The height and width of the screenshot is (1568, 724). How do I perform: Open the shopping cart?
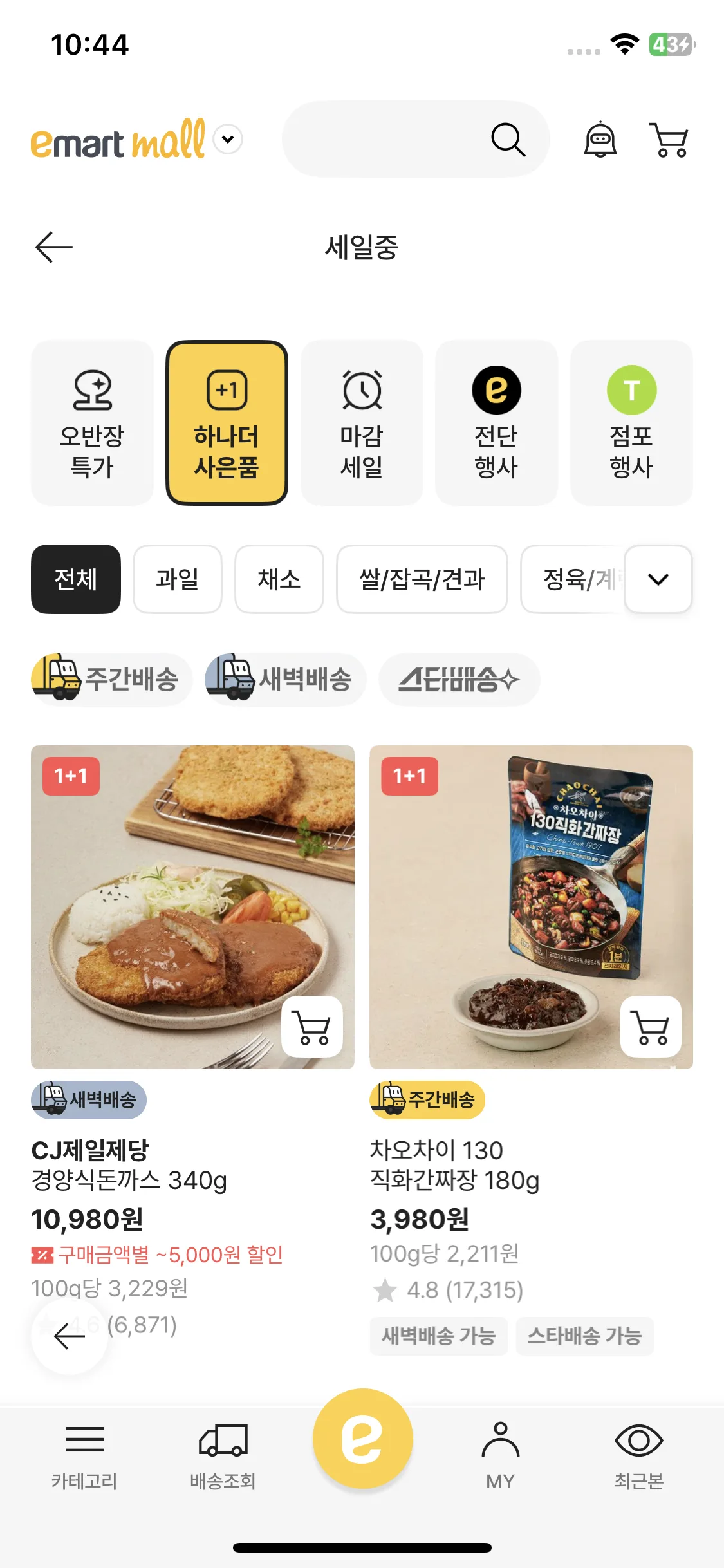coord(670,140)
